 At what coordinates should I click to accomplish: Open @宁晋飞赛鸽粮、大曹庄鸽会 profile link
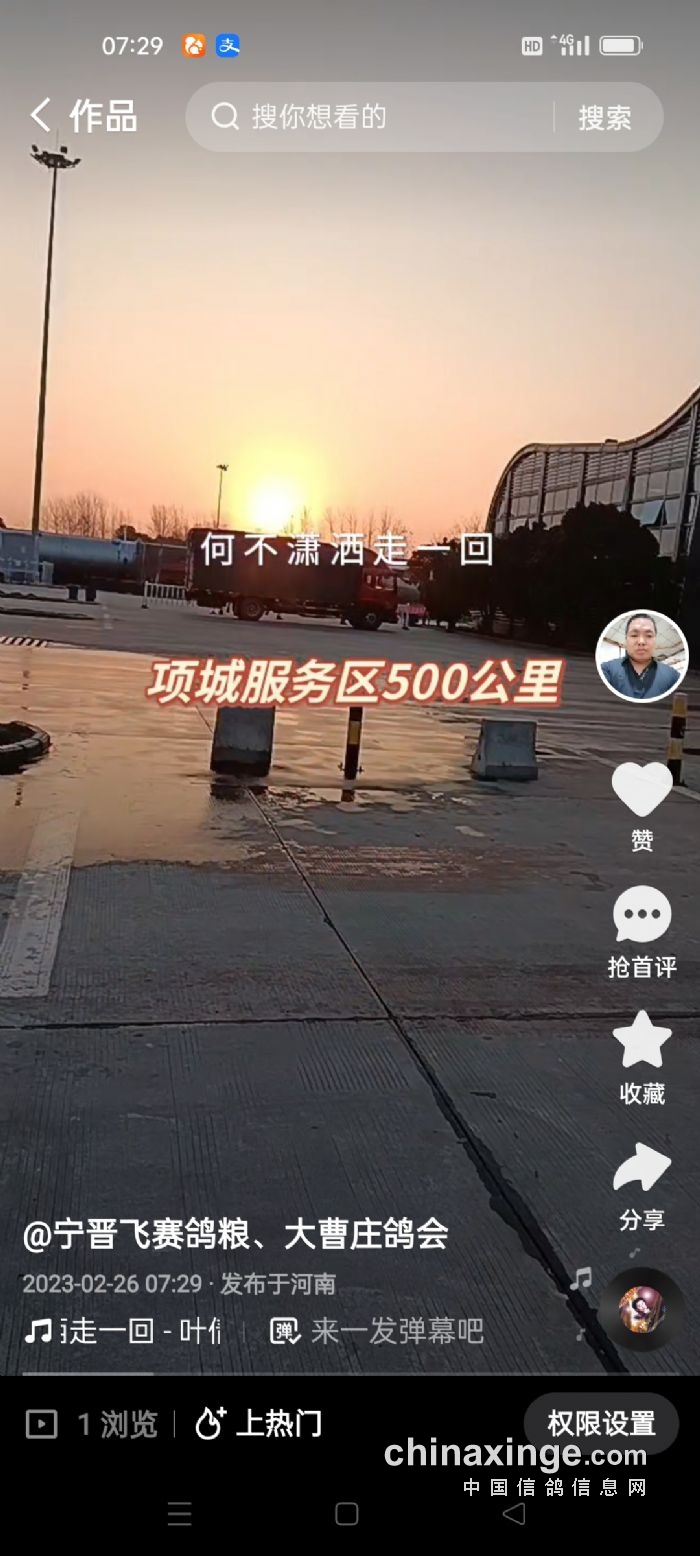[x=235, y=1235]
